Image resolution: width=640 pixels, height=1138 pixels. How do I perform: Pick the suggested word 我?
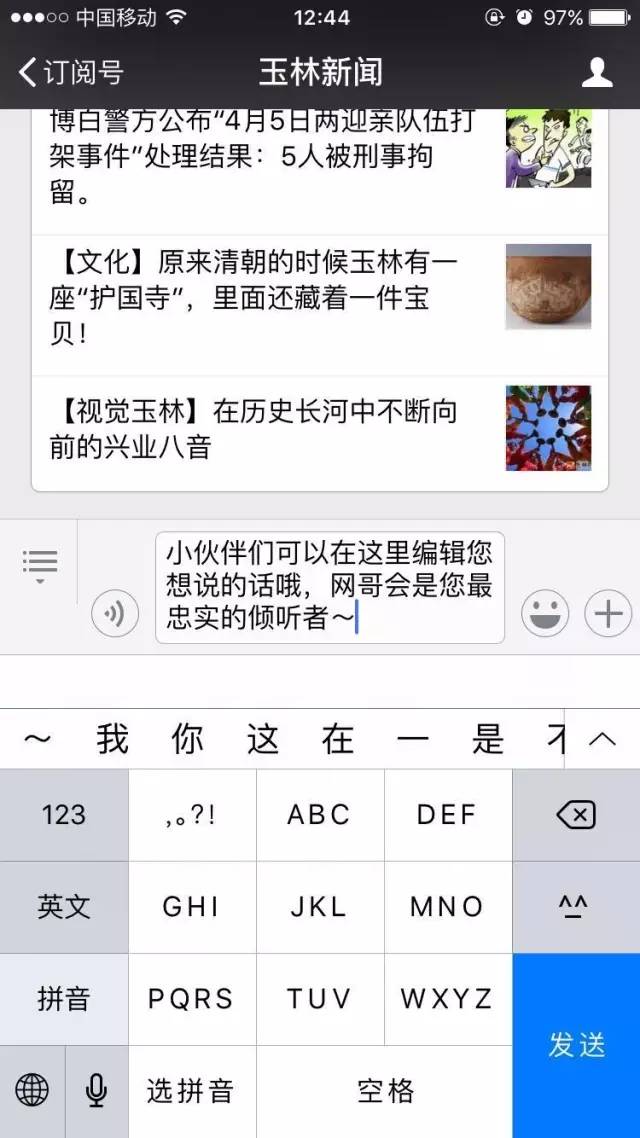[113, 740]
